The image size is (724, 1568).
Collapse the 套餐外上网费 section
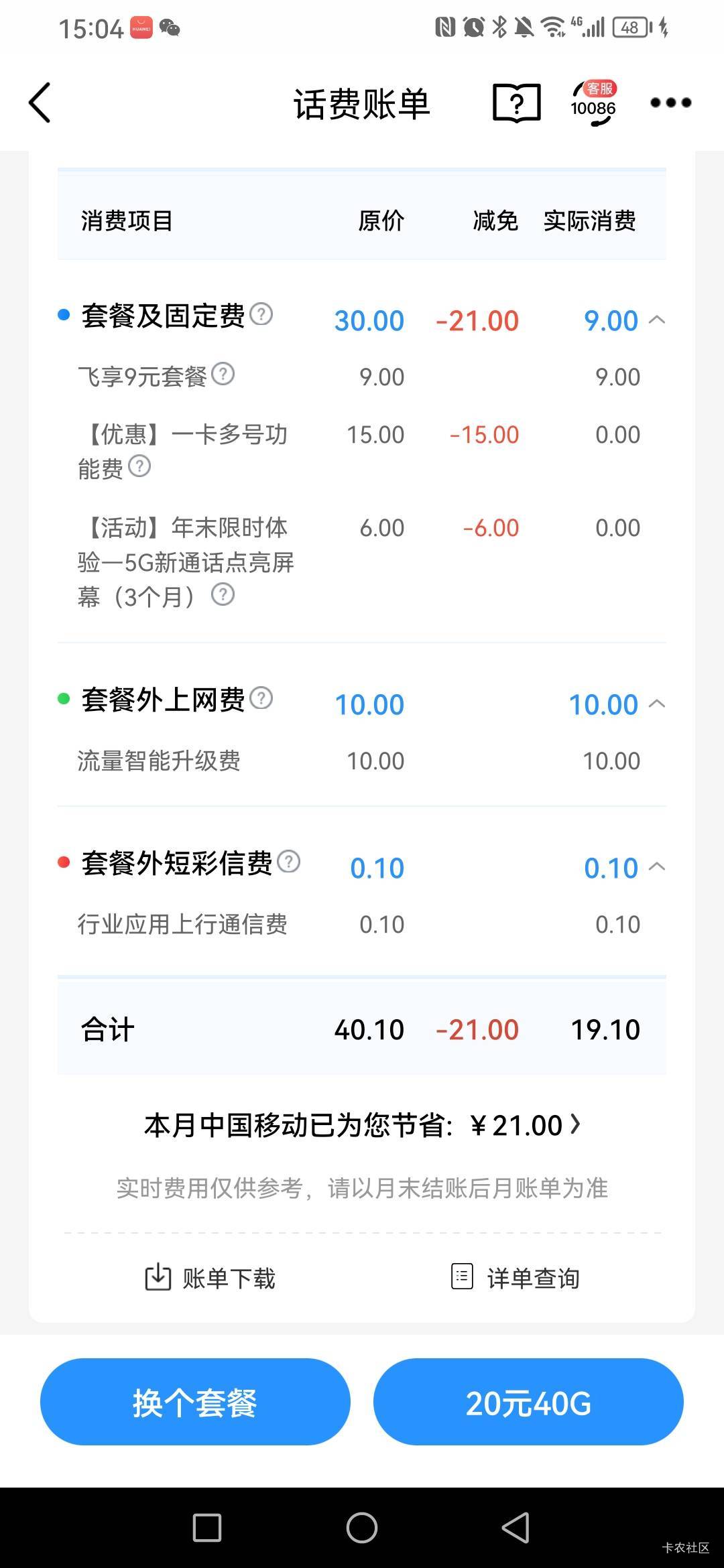(657, 704)
